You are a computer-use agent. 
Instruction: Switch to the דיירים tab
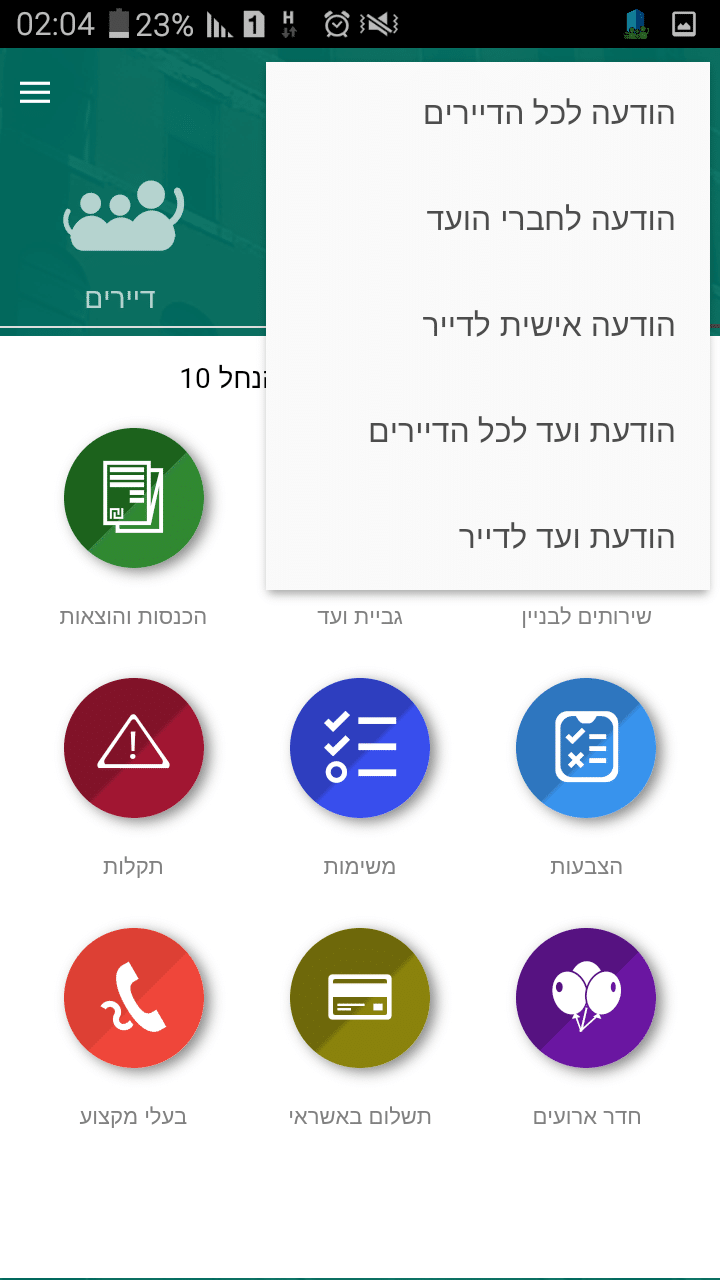(120, 250)
